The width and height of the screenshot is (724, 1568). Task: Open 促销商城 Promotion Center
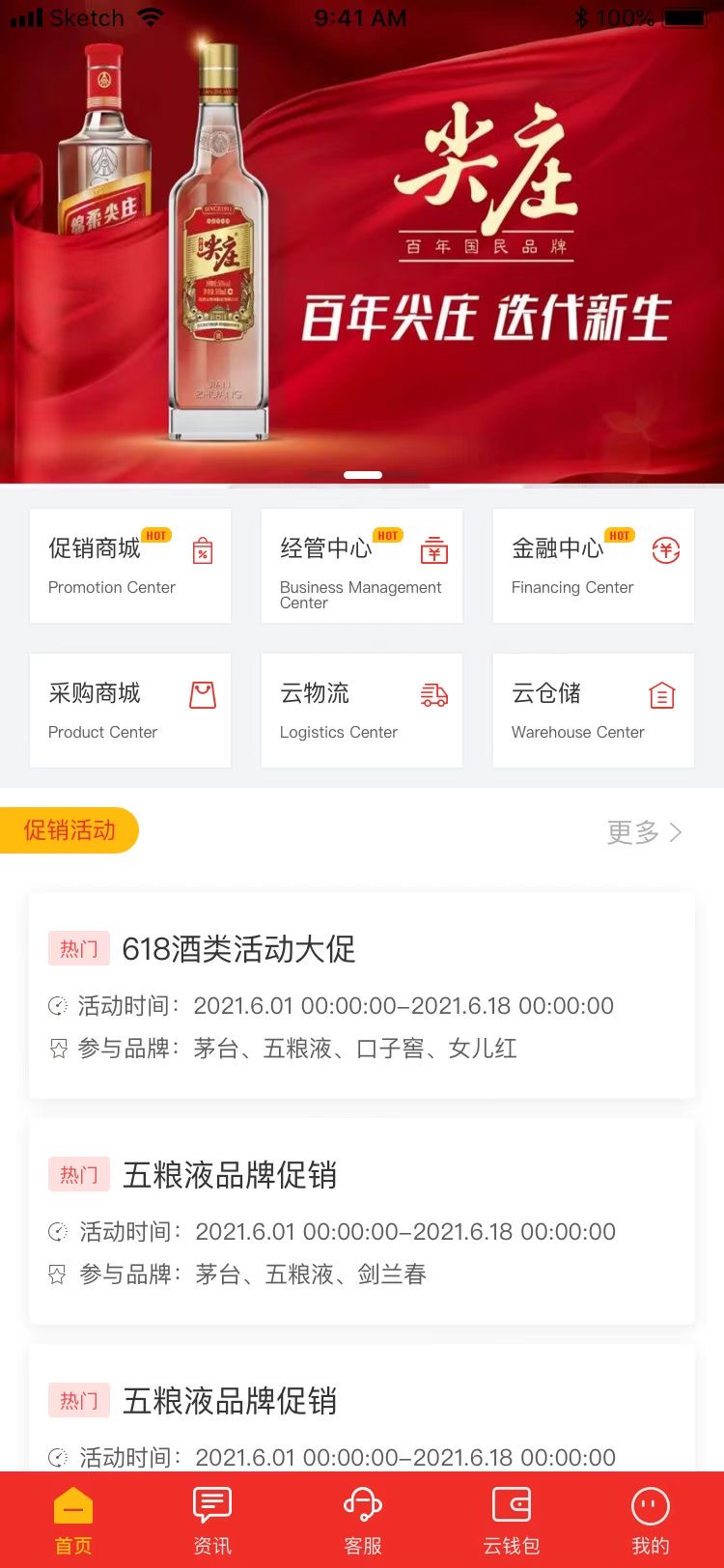pyautogui.click(x=130, y=566)
